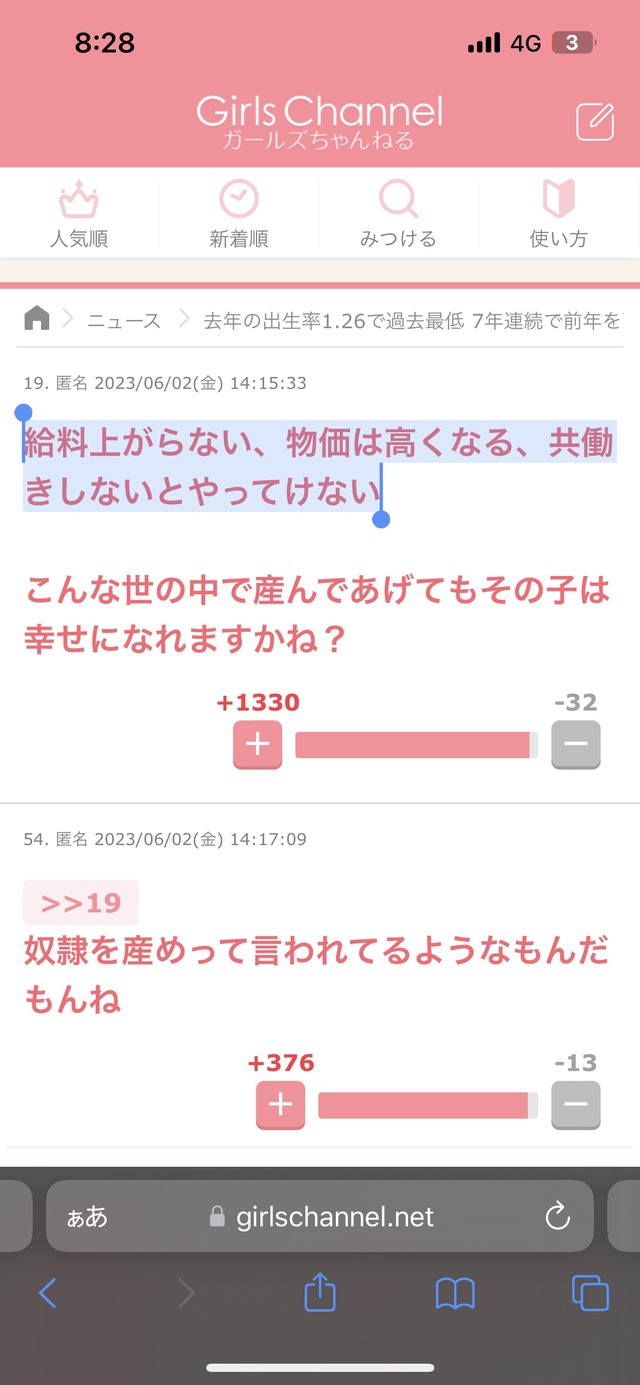The width and height of the screenshot is (640, 1385).
Task: Open the みつける search tab
Action: pos(398,213)
